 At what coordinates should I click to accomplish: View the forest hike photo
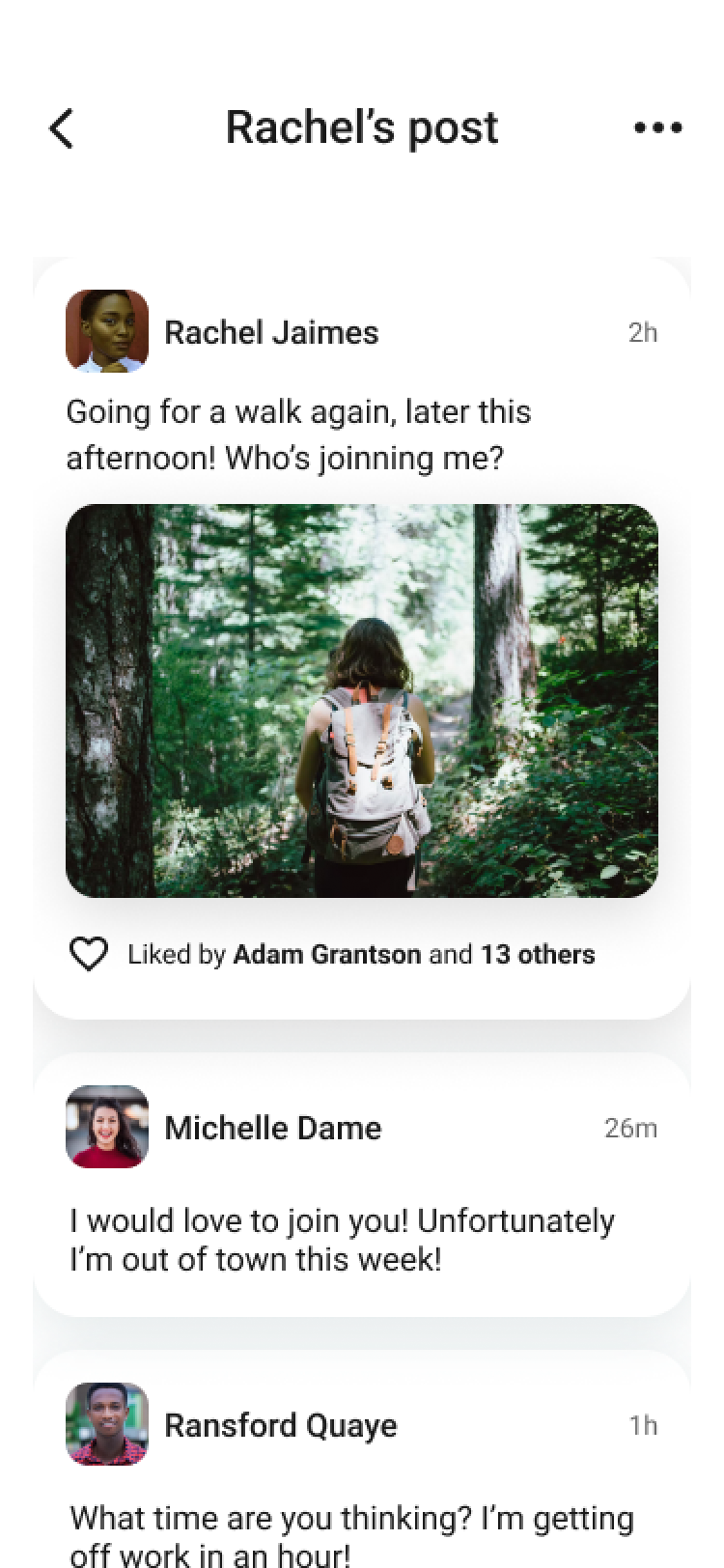[362, 701]
